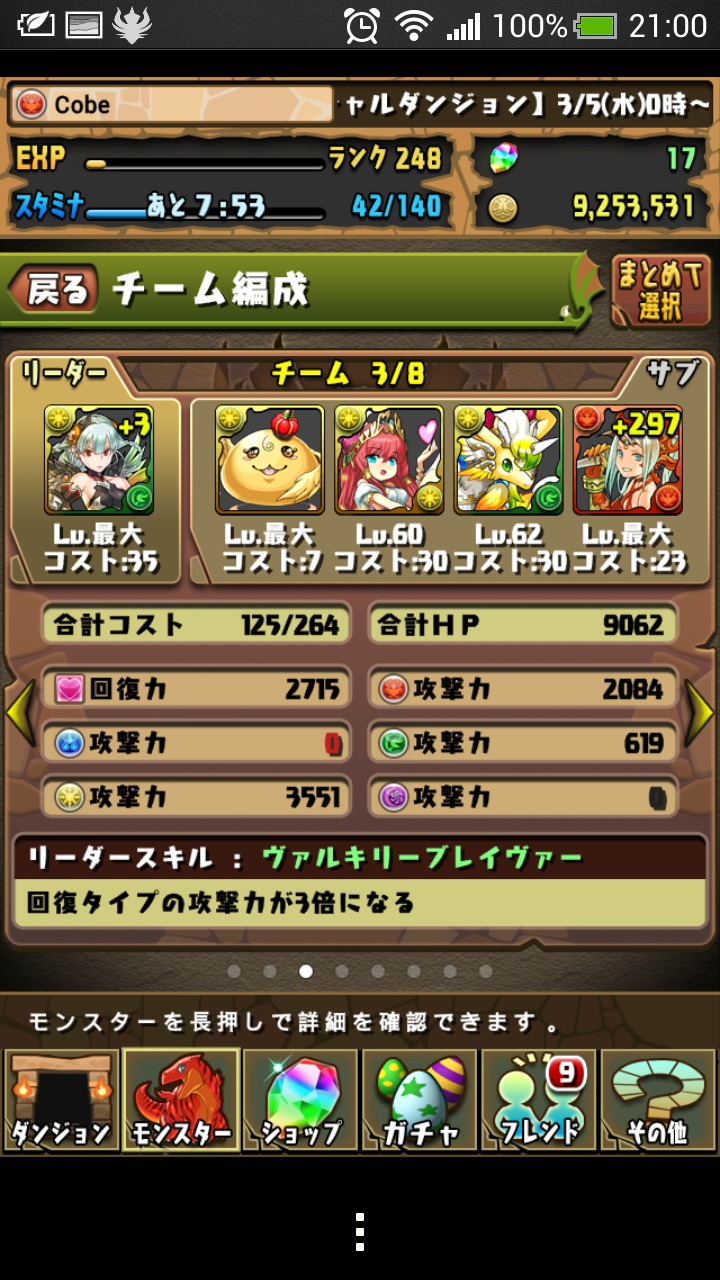The image size is (720, 1280).
Task: Tap the 戻る back button
Action: (x=54, y=290)
